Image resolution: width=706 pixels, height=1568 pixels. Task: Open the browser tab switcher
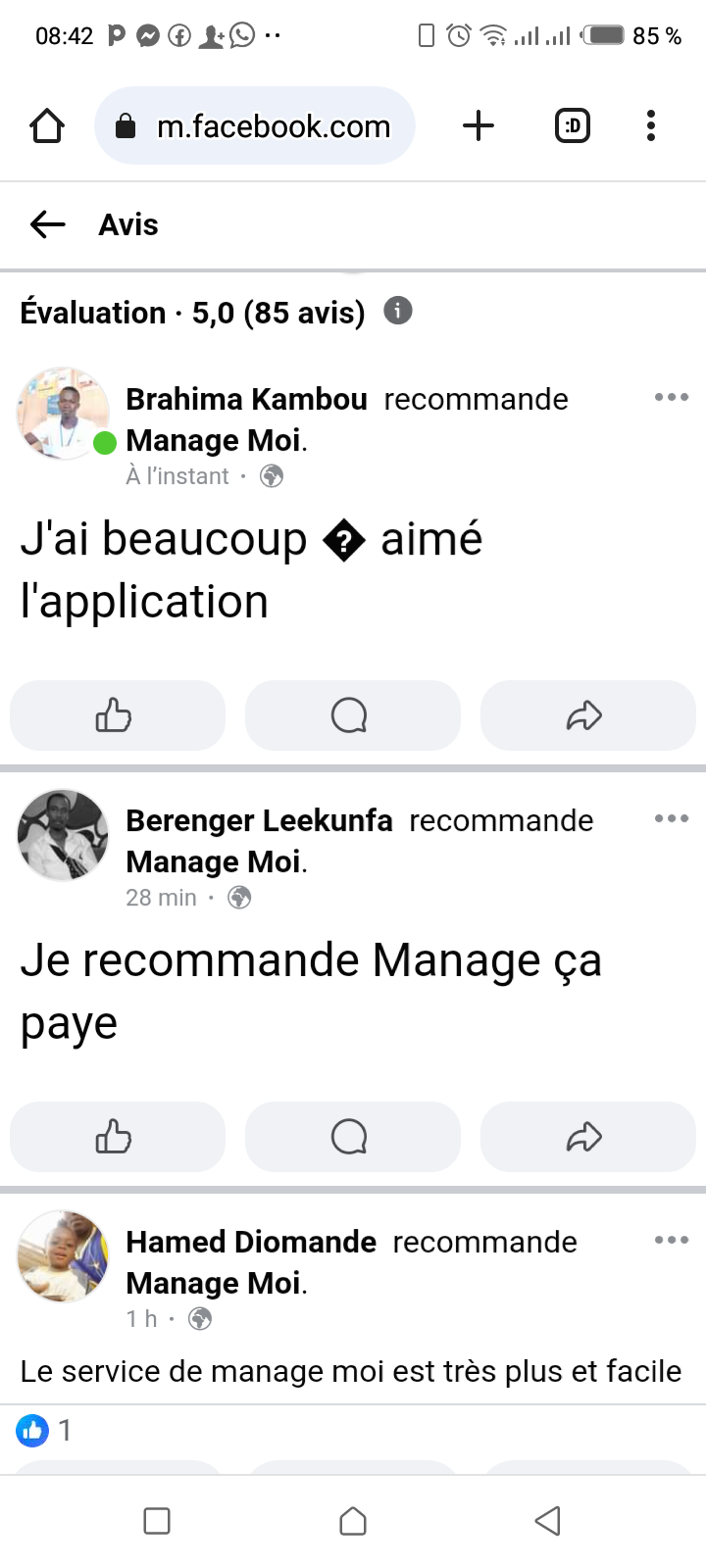click(x=573, y=126)
